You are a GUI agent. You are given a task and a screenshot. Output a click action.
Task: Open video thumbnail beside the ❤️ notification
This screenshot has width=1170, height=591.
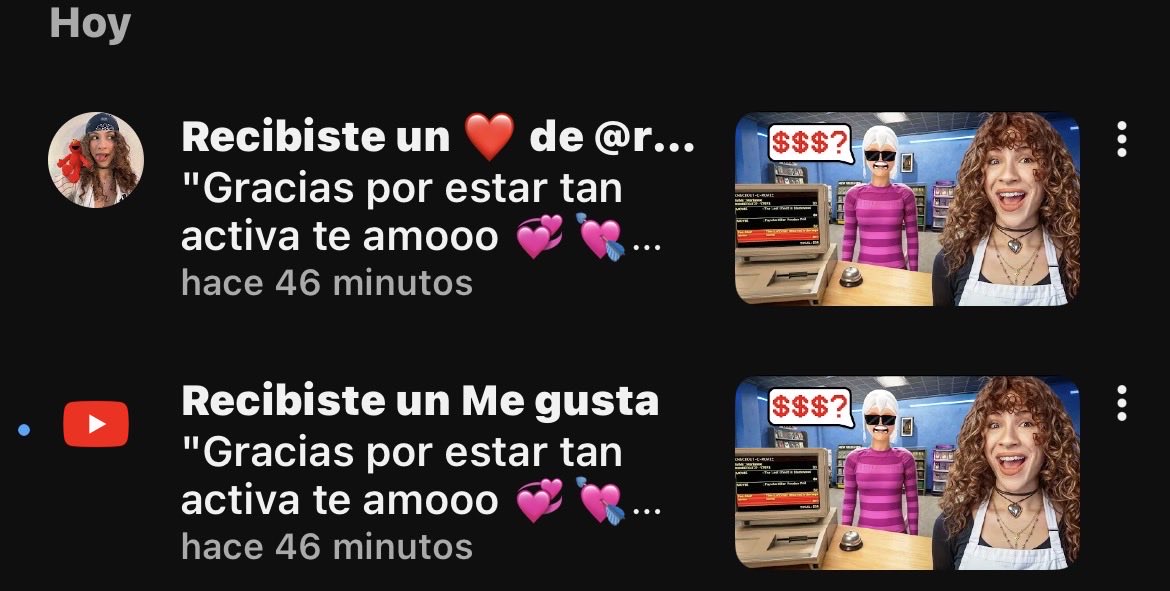(x=907, y=207)
